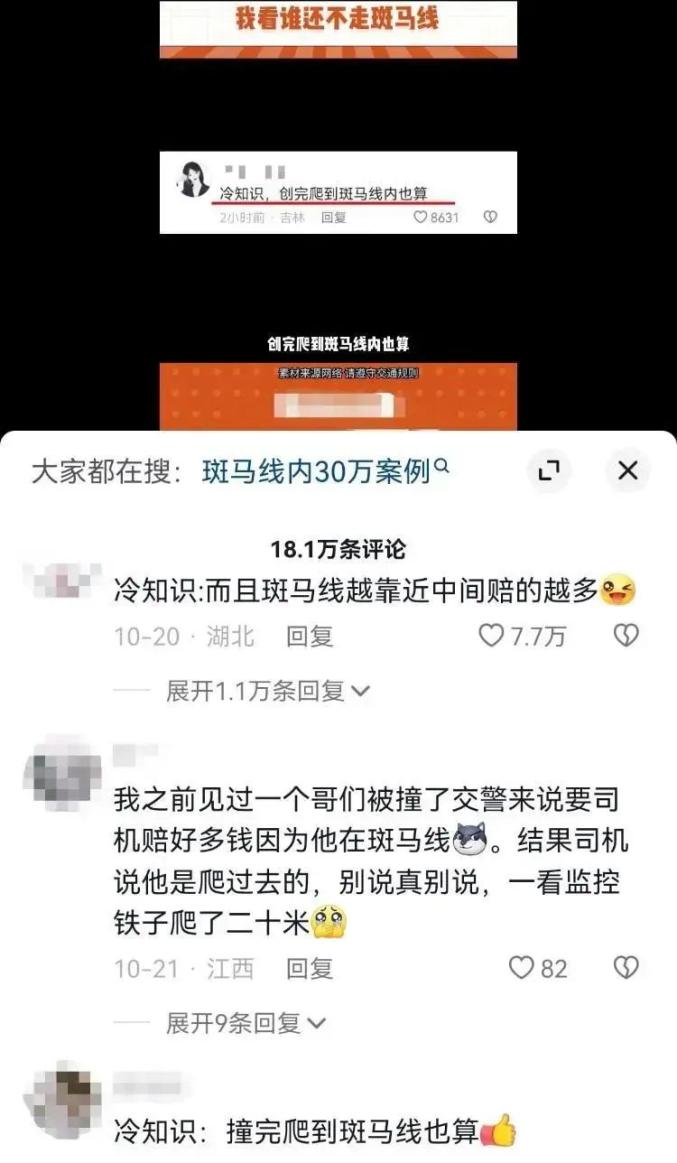Close the comments panel
Screen dimensions: 677x1163
pyautogui.click(x=627, y=470)
